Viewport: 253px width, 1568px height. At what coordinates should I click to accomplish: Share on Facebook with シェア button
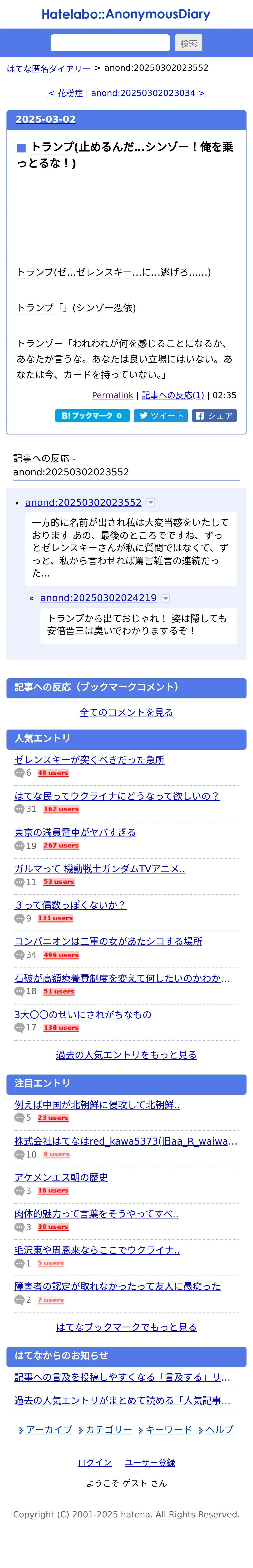click(x=214, y=416)
